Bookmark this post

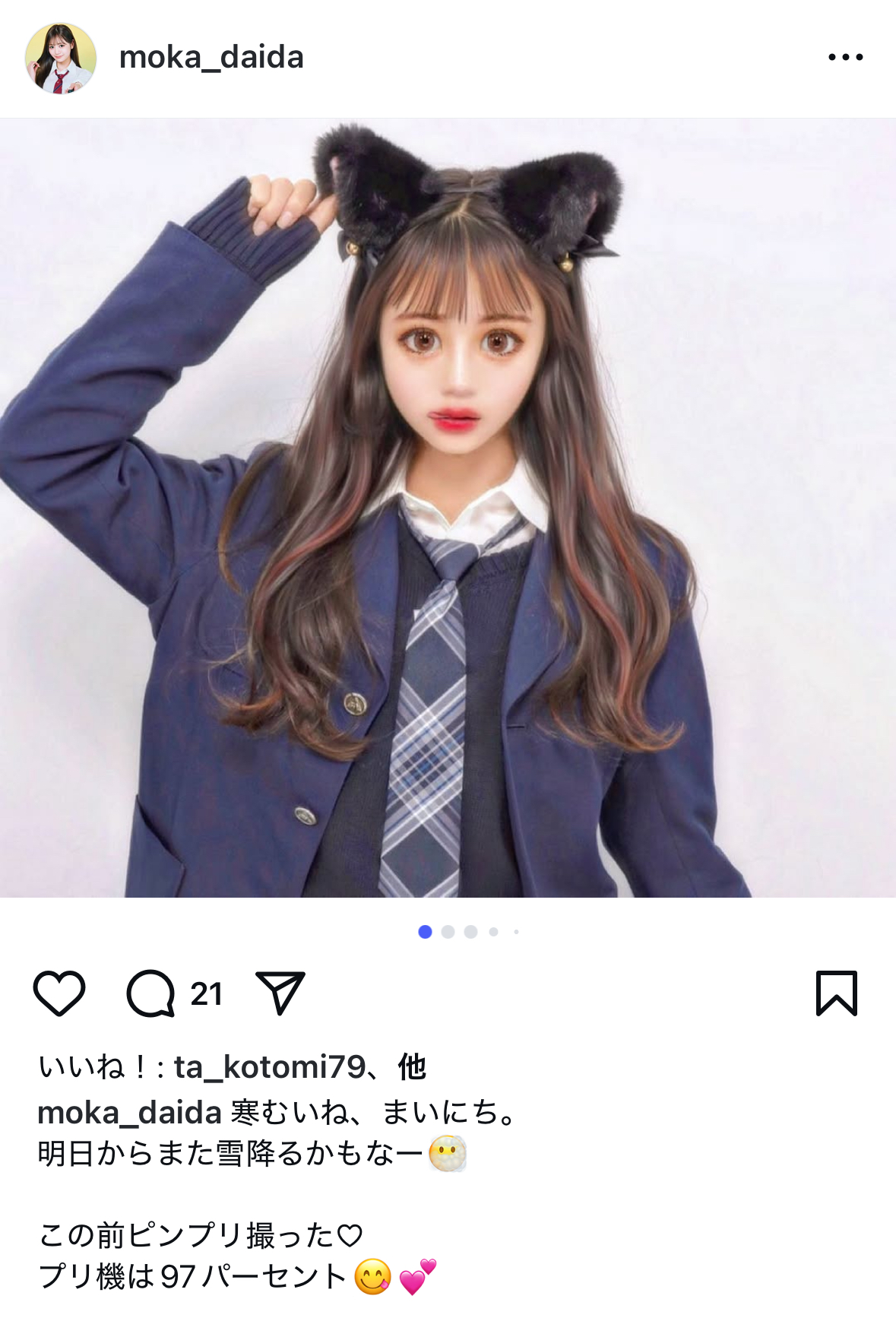coord(836,993)
